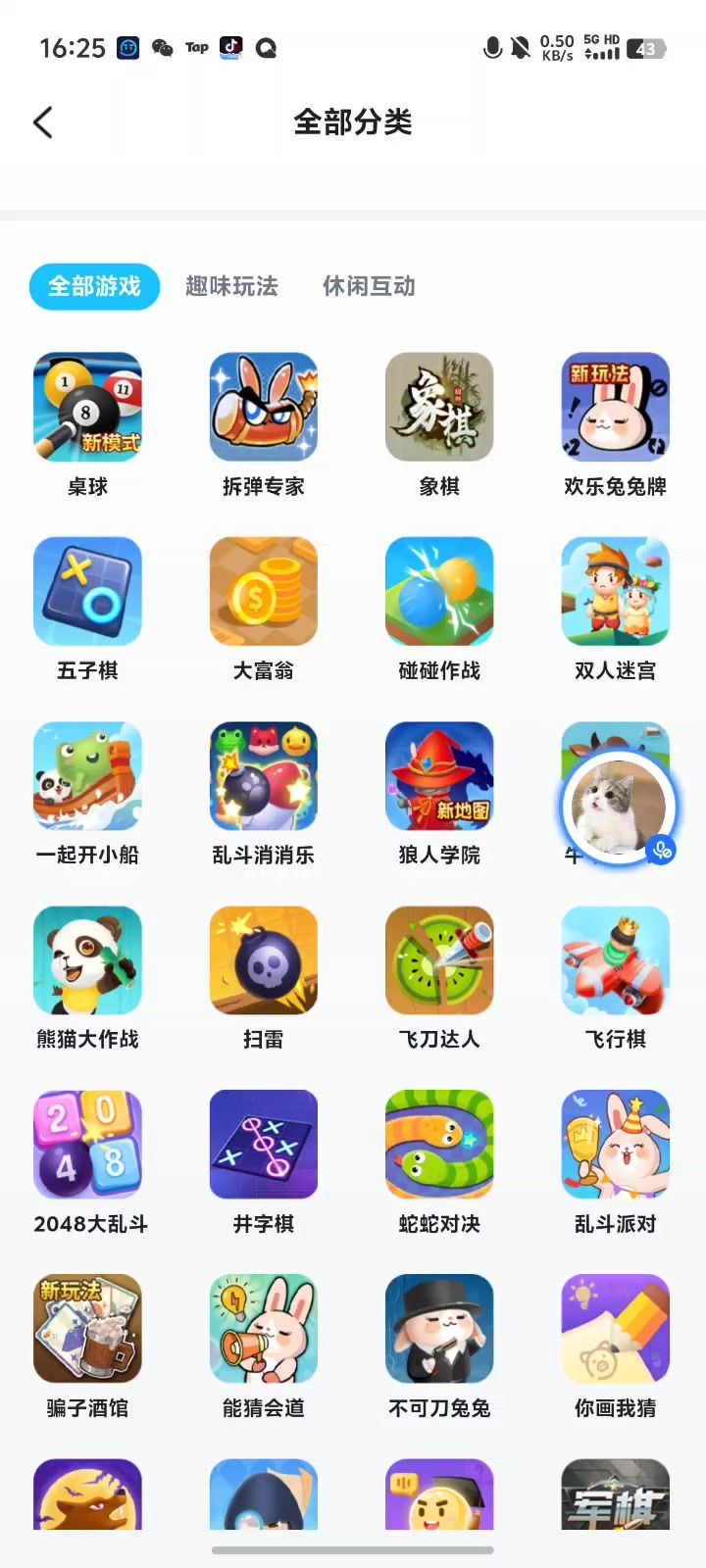
Task: Open the 象棋 game
Action: click(x=439, y=407)
